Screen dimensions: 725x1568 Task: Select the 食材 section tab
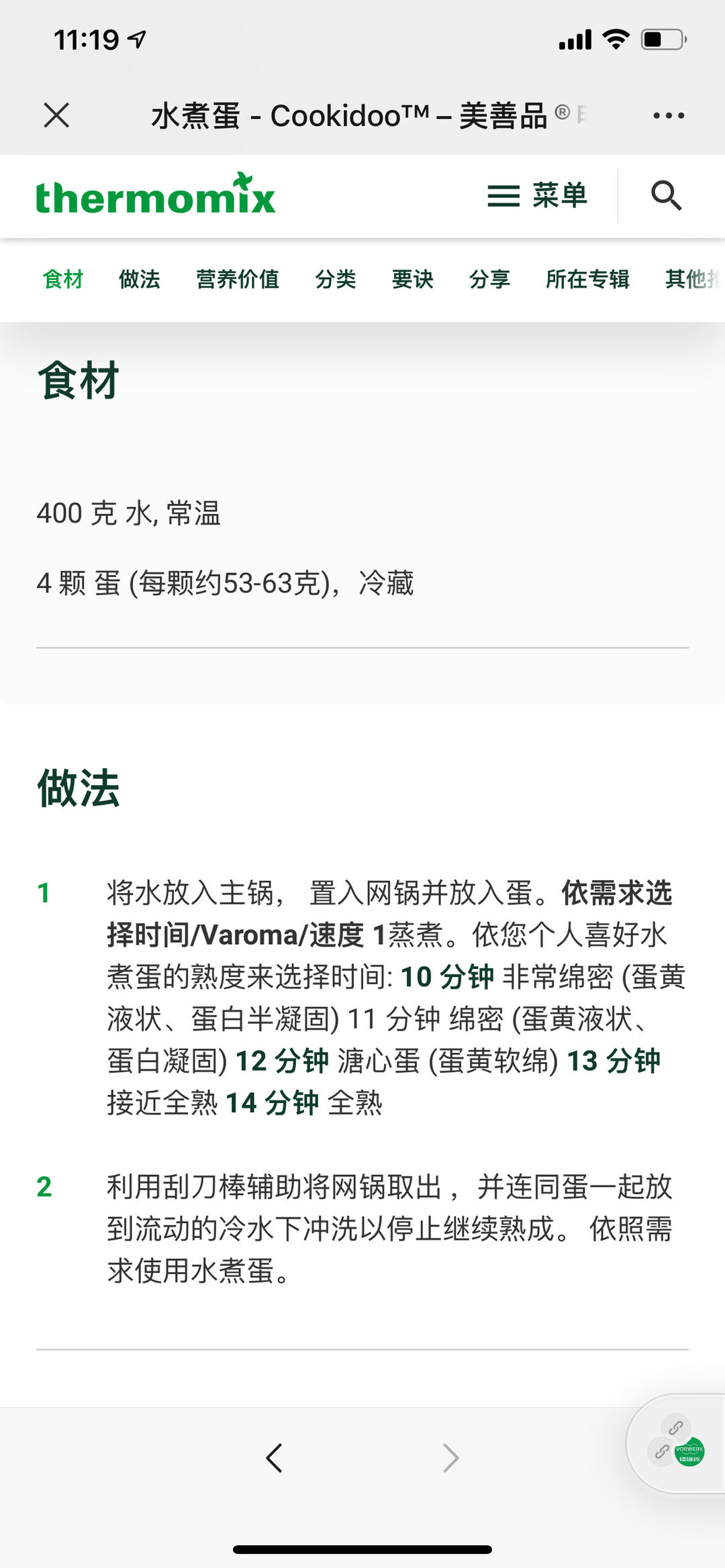pyautogui.click(x=63, y=278)
